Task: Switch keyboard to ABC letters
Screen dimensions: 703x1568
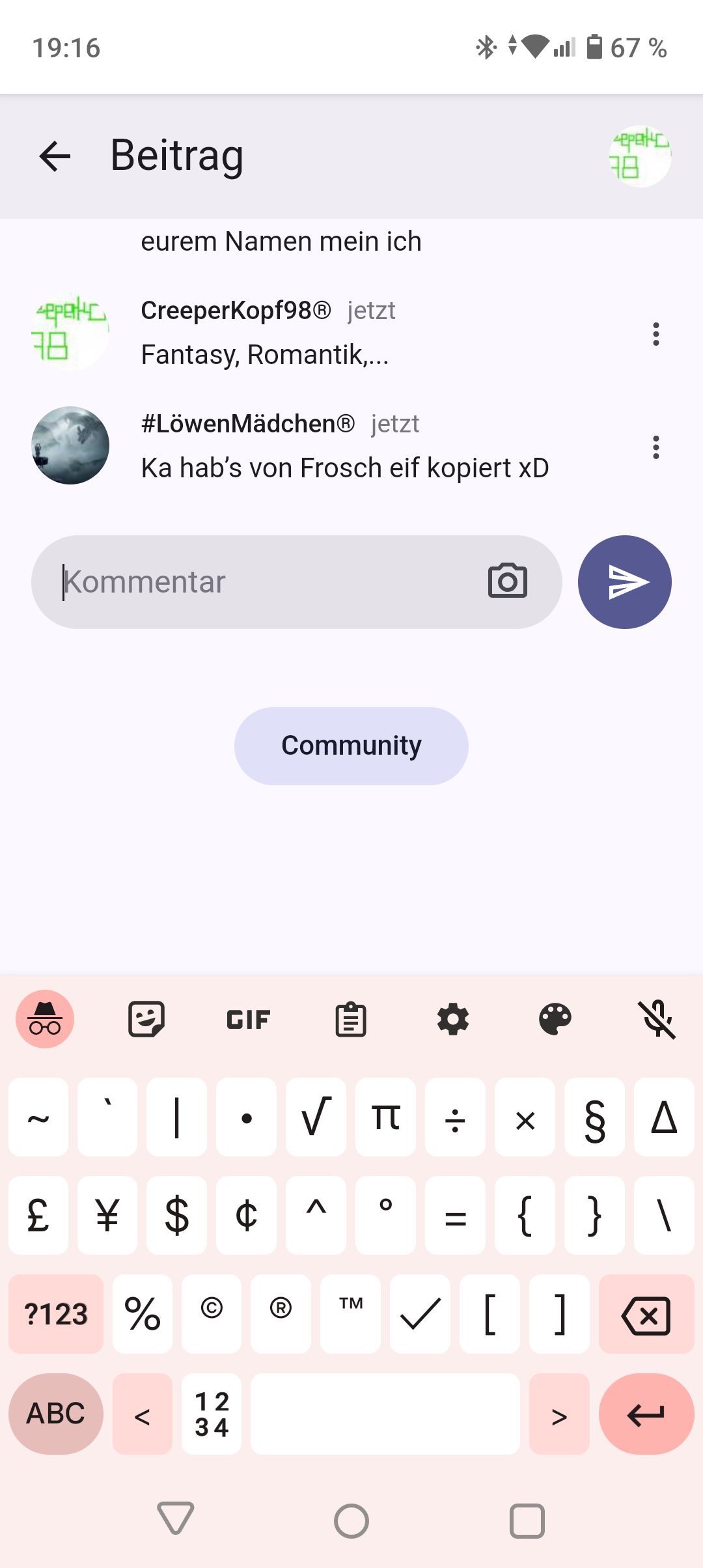Action: pos(56,1414)
